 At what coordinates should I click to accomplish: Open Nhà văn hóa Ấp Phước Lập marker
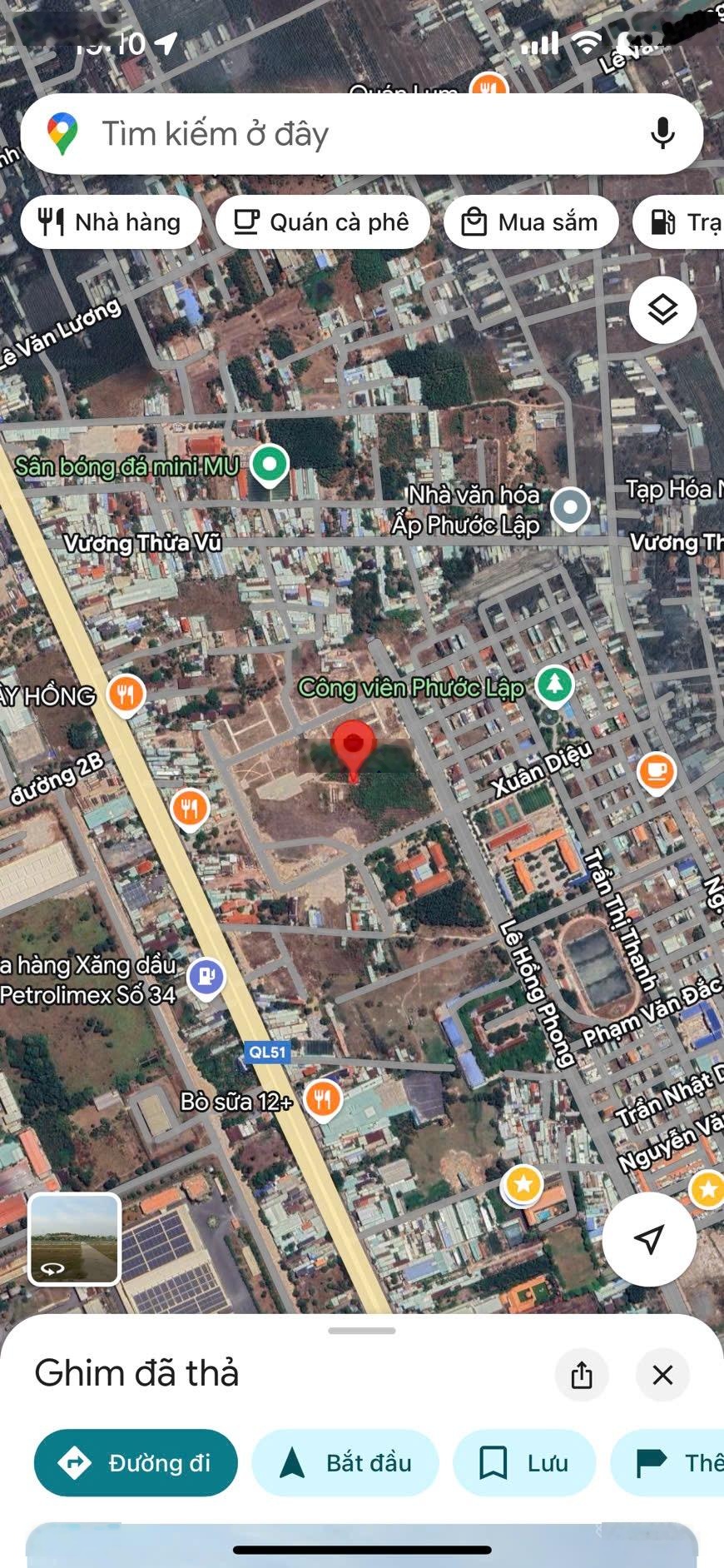[571, 507]
